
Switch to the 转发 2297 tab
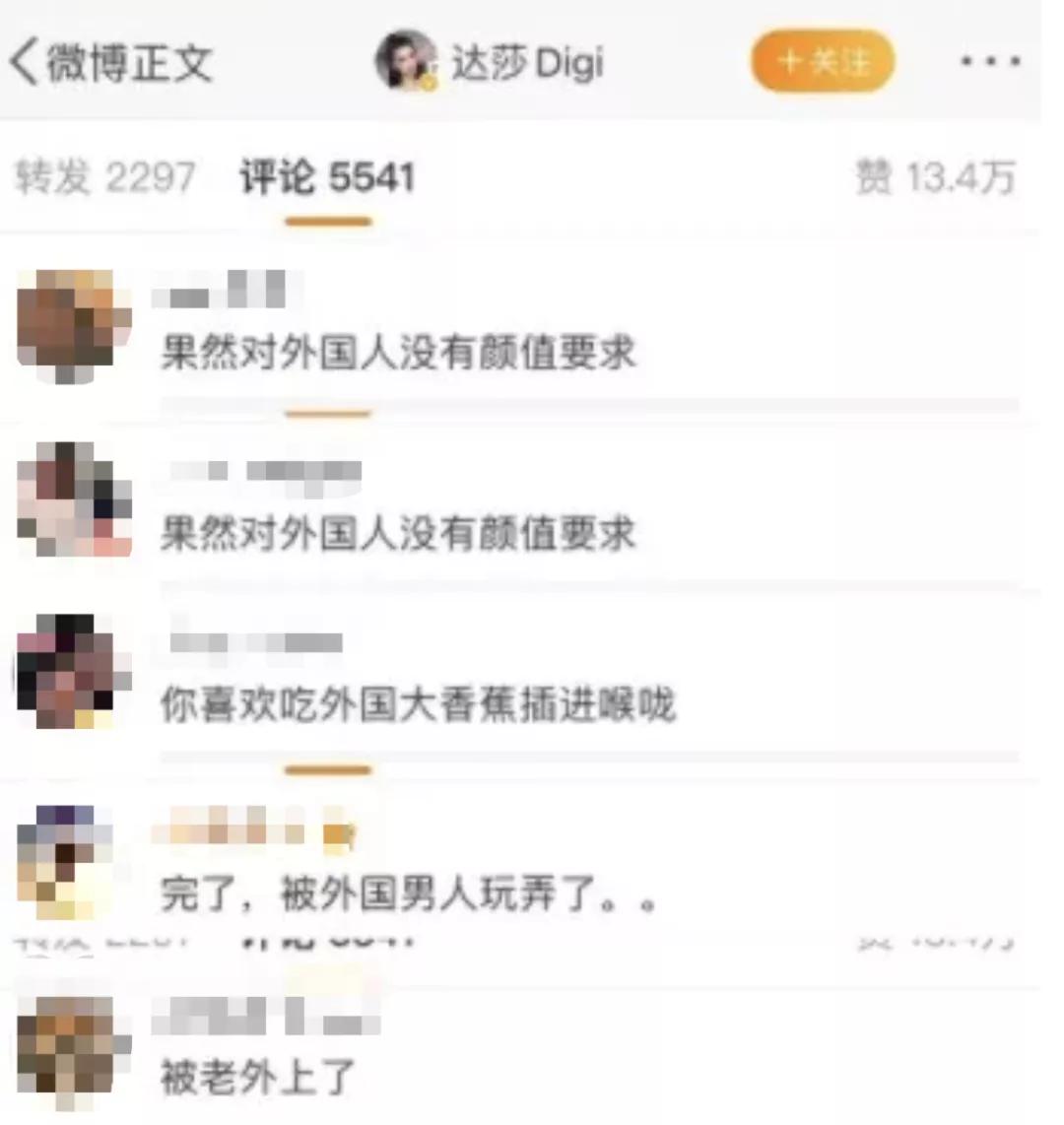pos(103,177)
